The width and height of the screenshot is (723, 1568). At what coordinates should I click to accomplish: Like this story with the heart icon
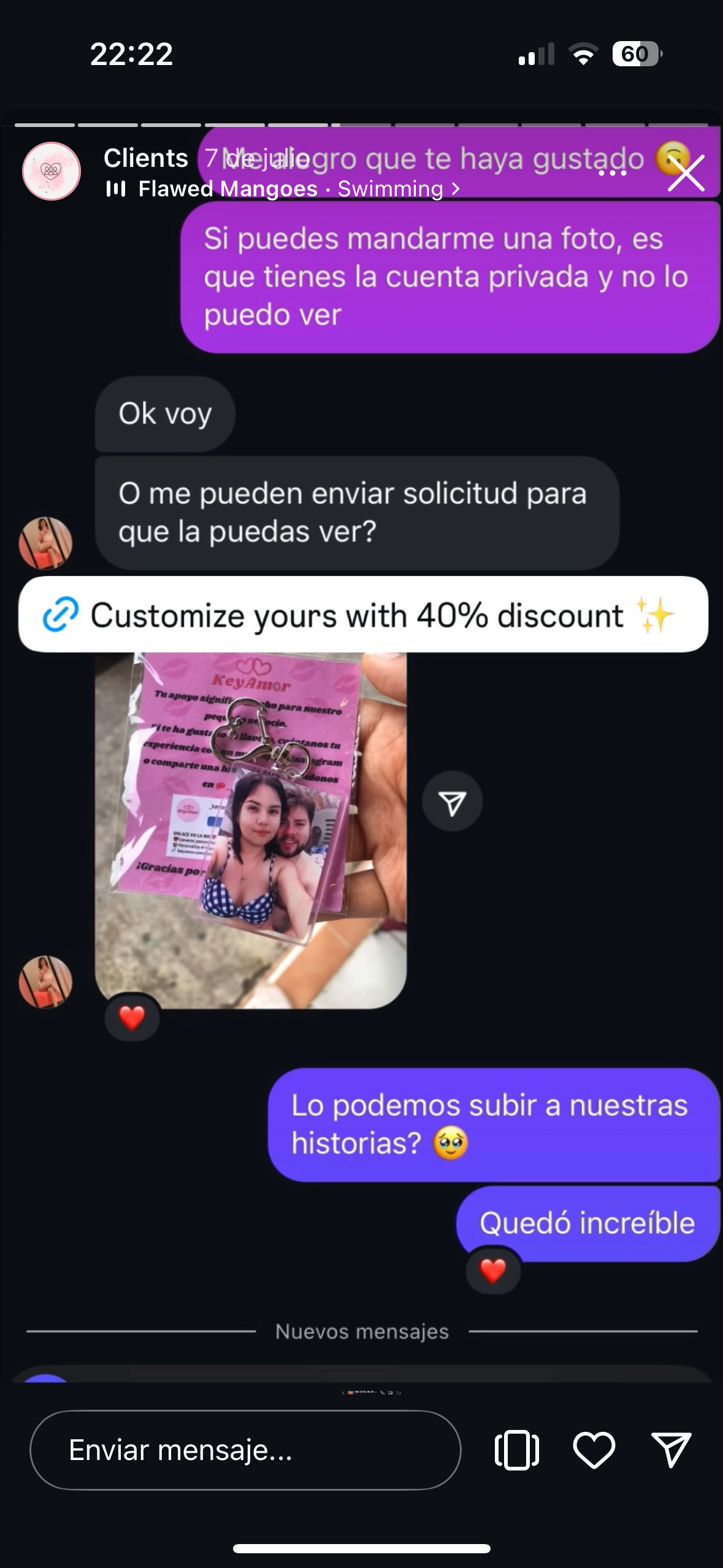tap(594, 1450)
